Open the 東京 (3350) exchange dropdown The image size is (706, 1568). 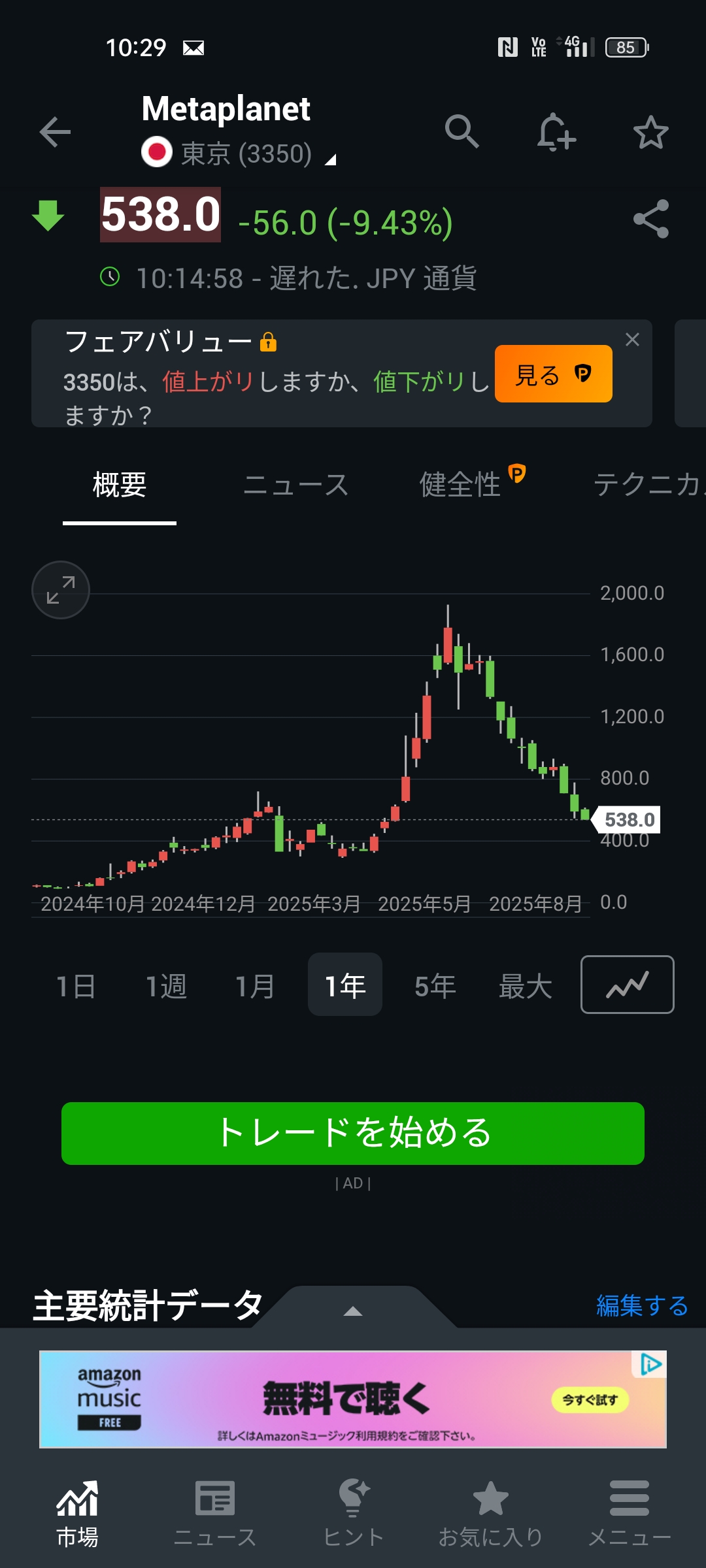[x=239, y=154]
